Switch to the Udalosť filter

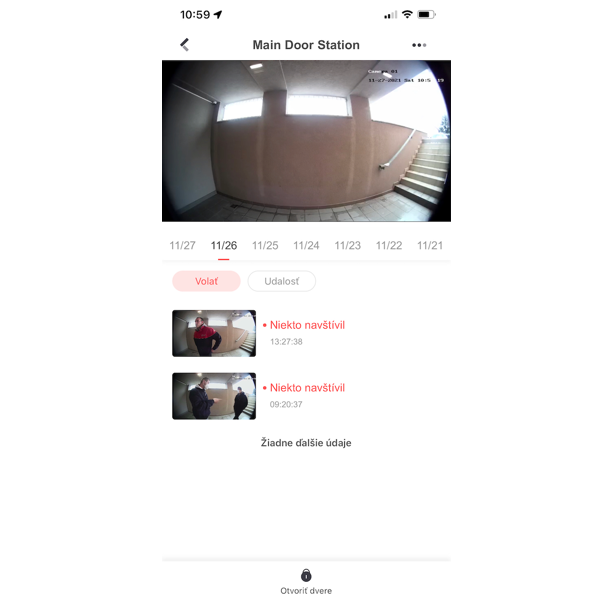(282, 281)
